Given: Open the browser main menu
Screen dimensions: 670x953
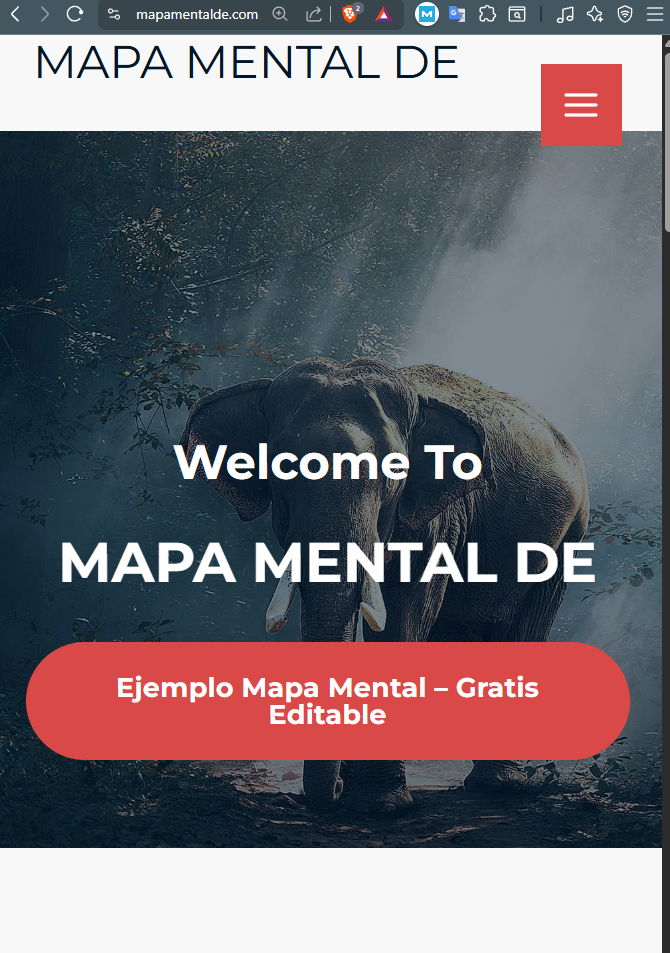Looking at the screenshot, I should 654,14.
